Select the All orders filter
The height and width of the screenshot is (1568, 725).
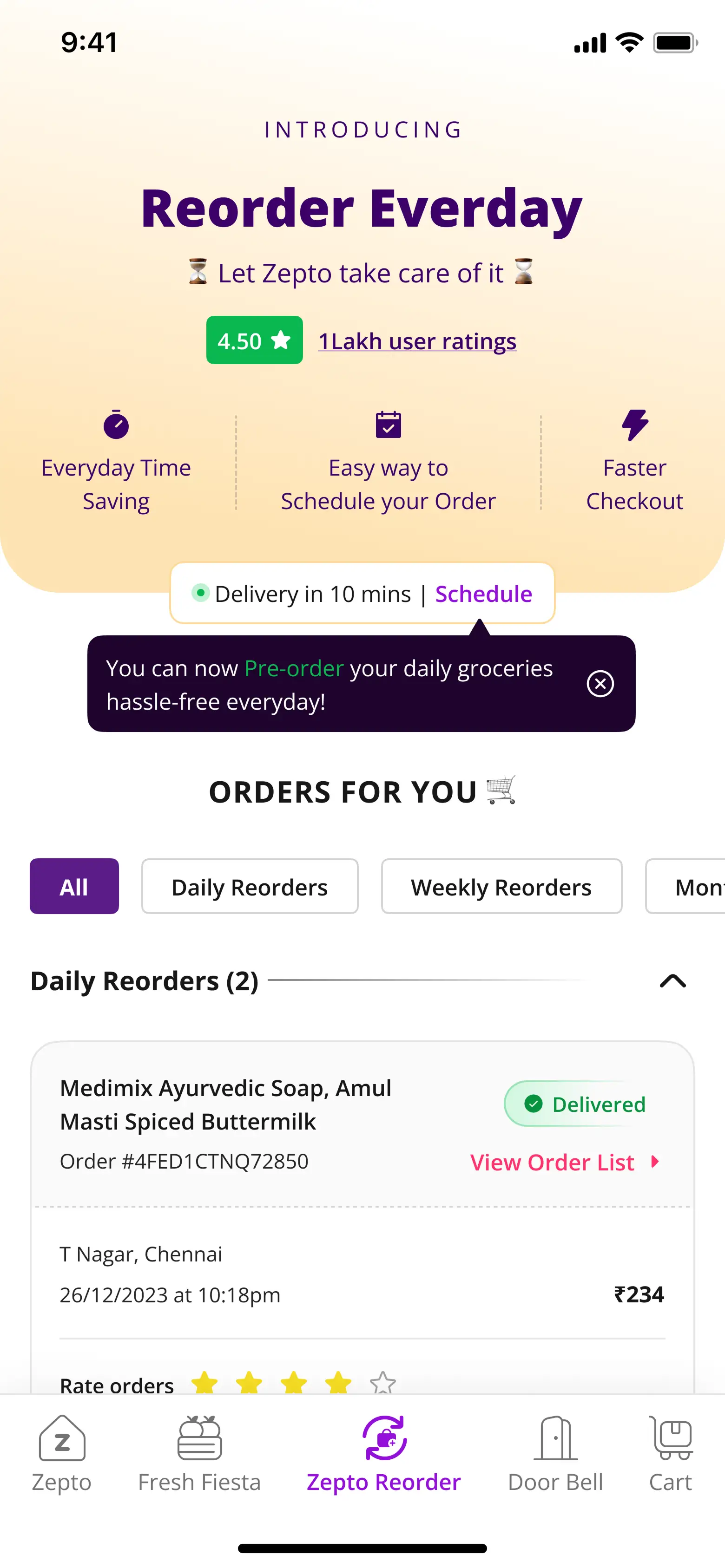[74, 886]
